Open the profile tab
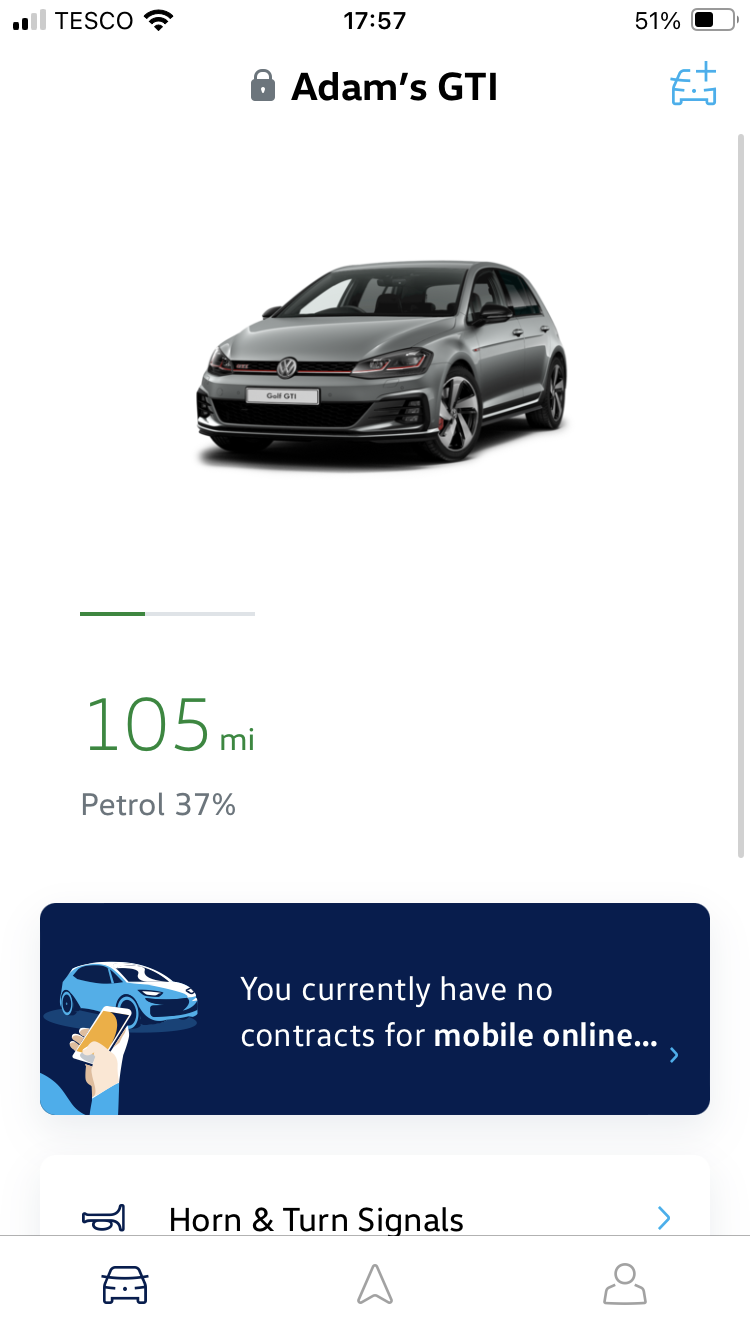Image resolution: width=750 pixels, height=1334 pixels. coord(624,1284)
